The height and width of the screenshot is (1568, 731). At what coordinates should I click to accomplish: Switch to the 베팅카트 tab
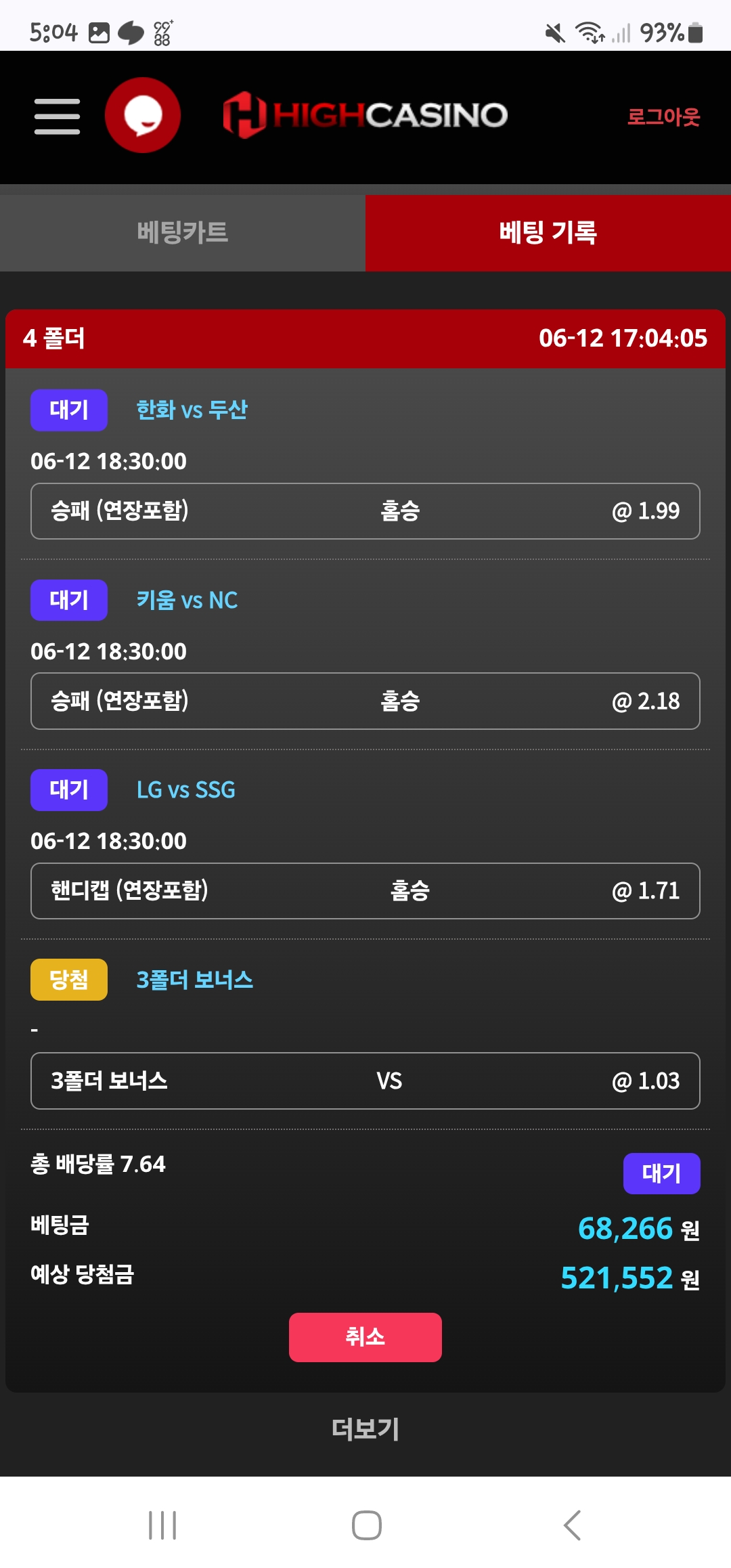pos(183,233)
